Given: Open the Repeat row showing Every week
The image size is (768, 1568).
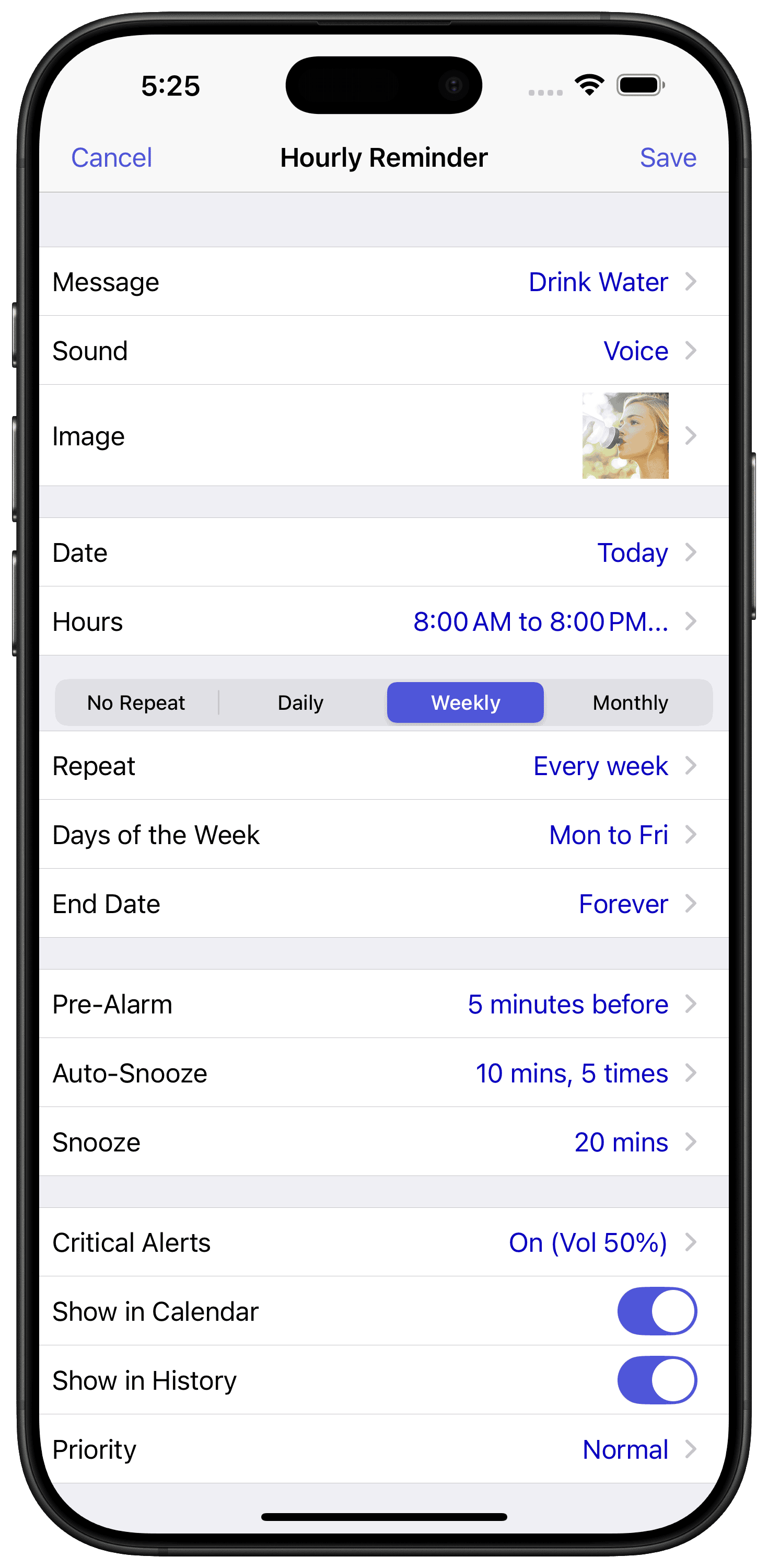Looking at the screenshot, I should pos(384,766).
